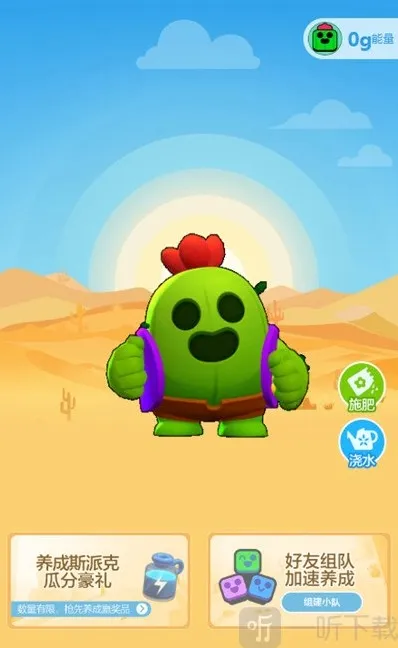Open the 0g能量 energy badge
The width and height of the screenshot is (398, 648).
pyautogui.click(x=351, y=38)
